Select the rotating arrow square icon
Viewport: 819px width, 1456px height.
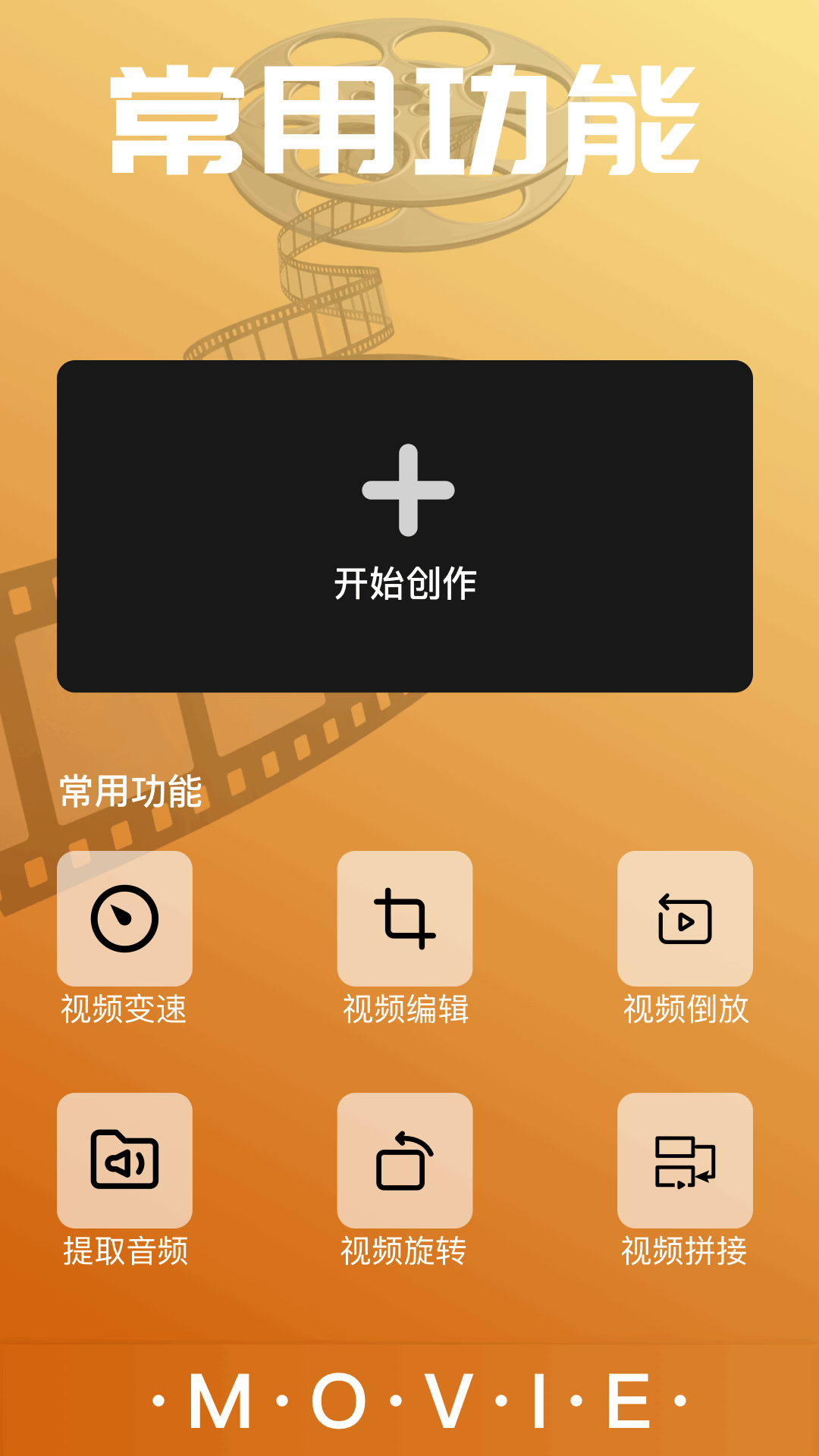click(x=406, y=1160)
